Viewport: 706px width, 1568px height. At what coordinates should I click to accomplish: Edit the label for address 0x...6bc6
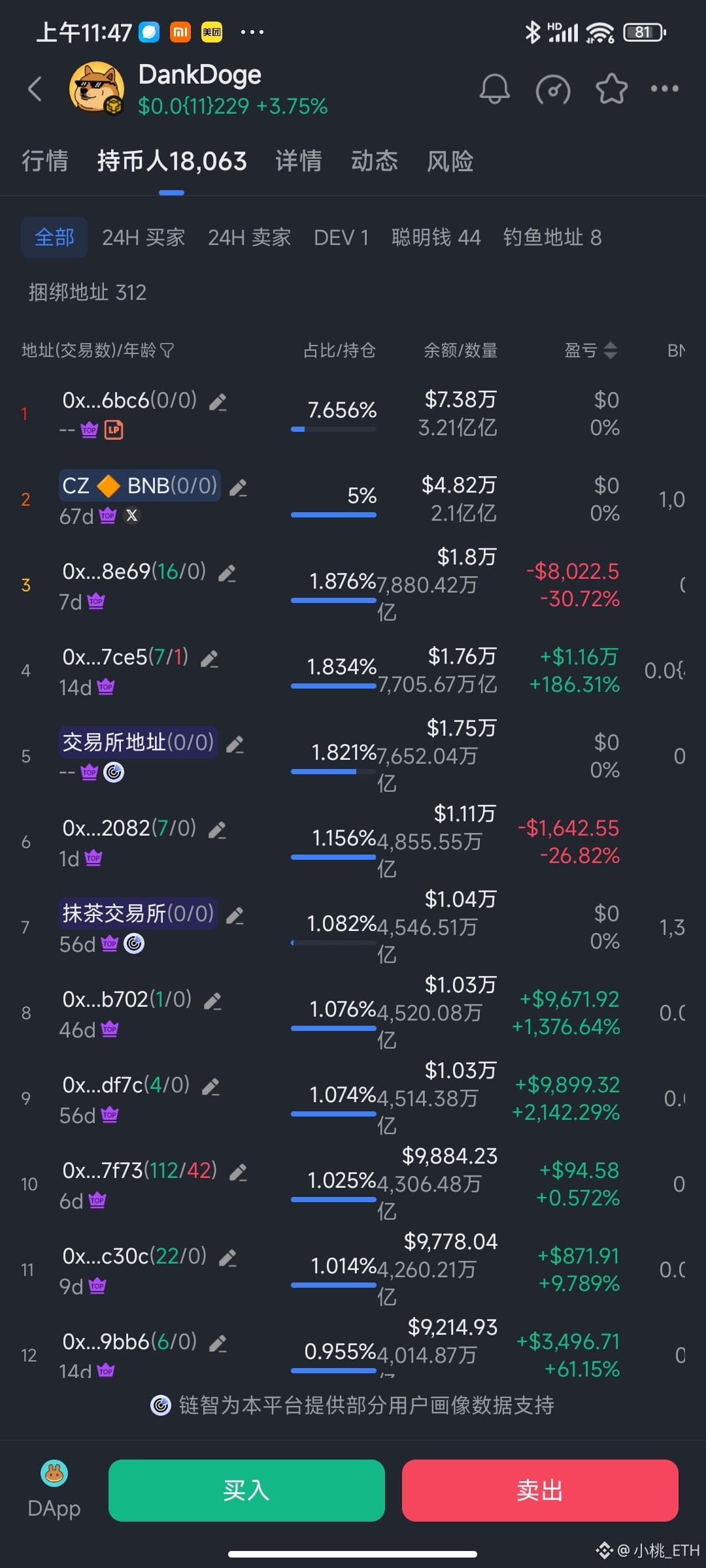point(218,402)
